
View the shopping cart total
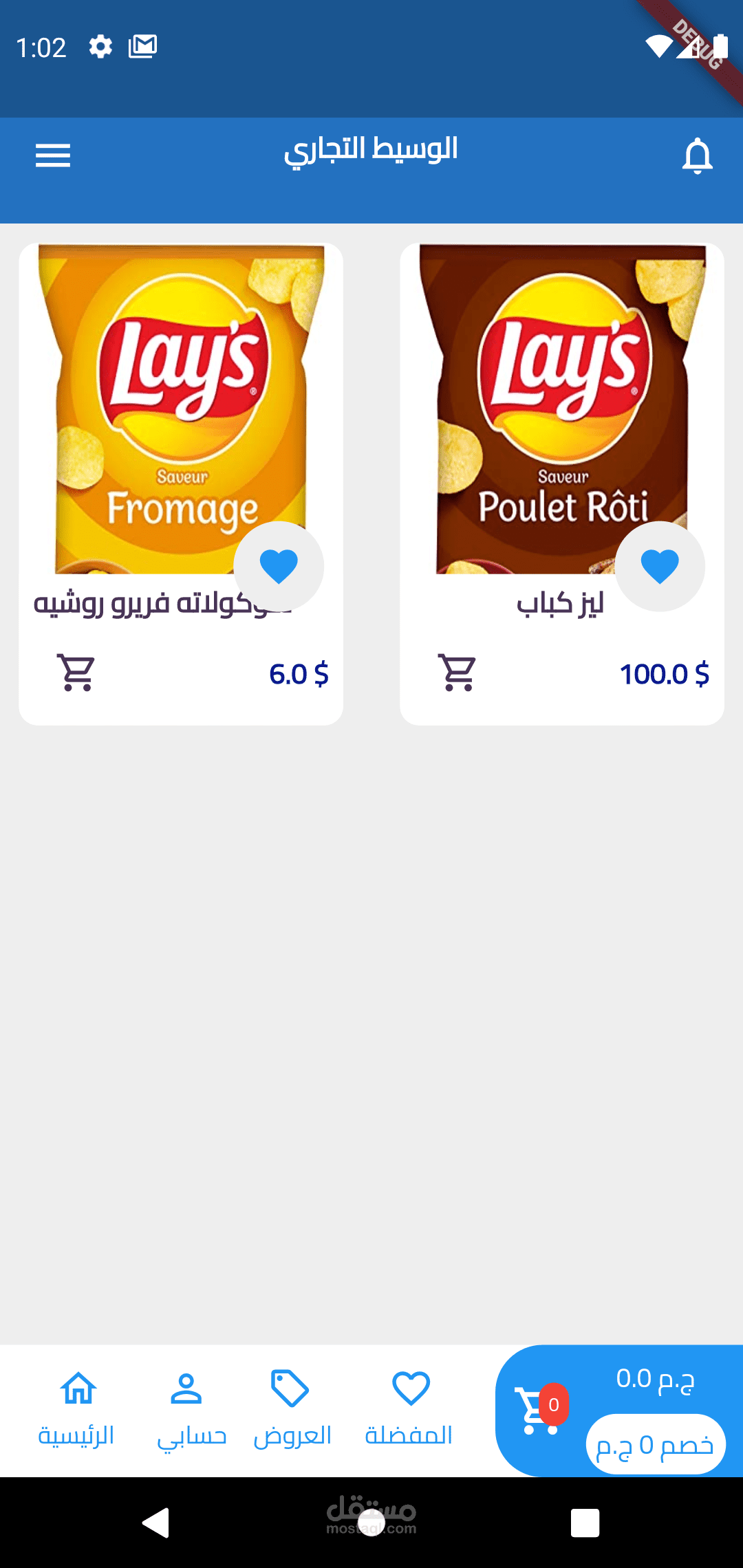pos(618,1410)
